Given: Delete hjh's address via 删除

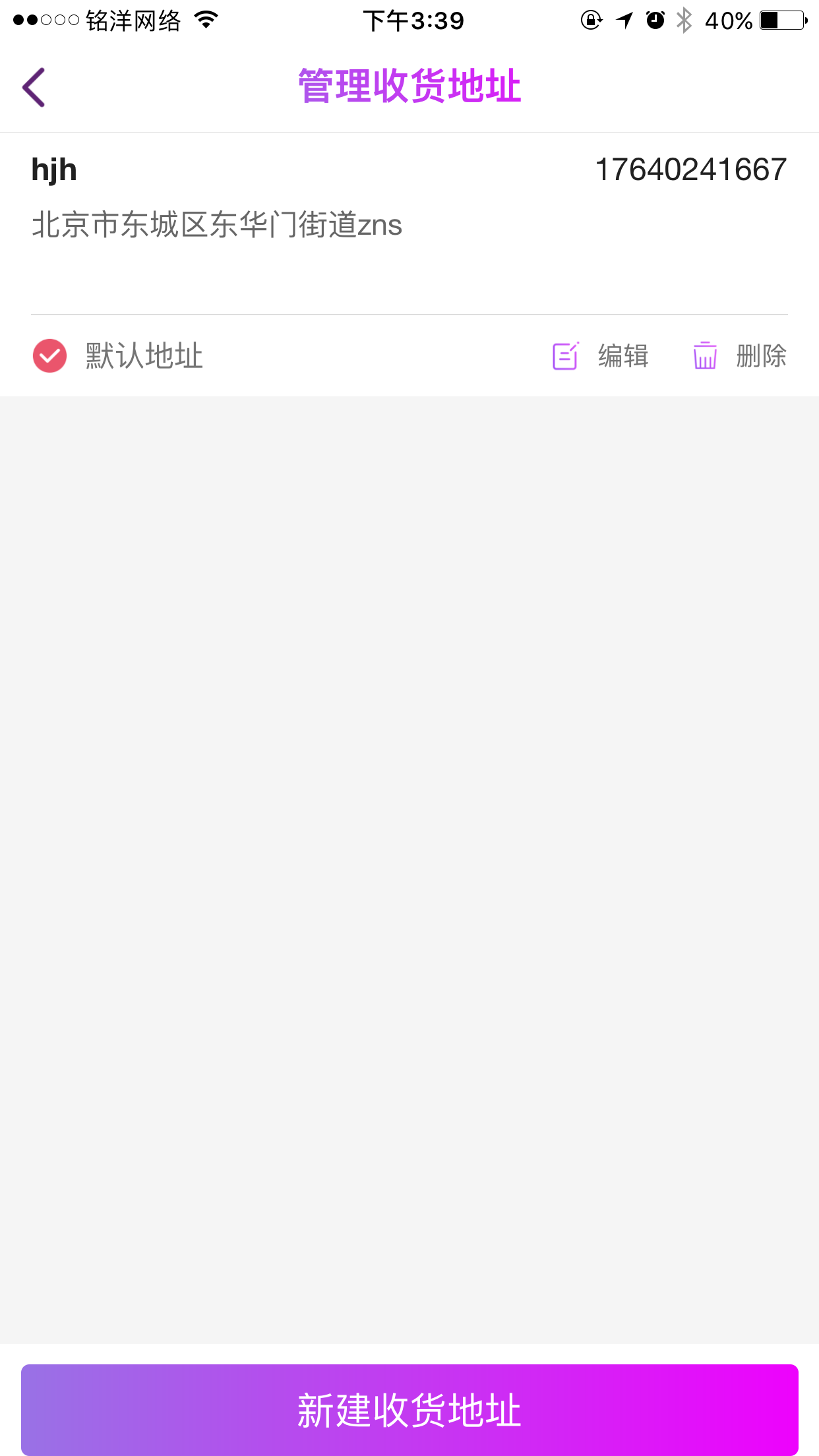Looking at the screenshot, I should point(739,356).
